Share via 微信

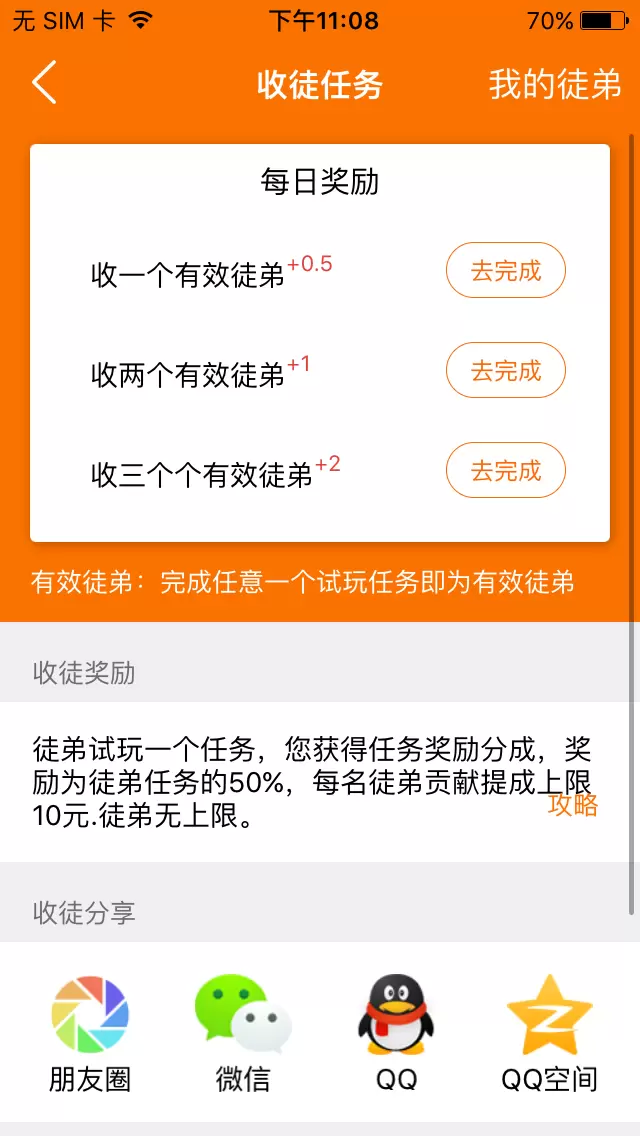point(243,1032)
